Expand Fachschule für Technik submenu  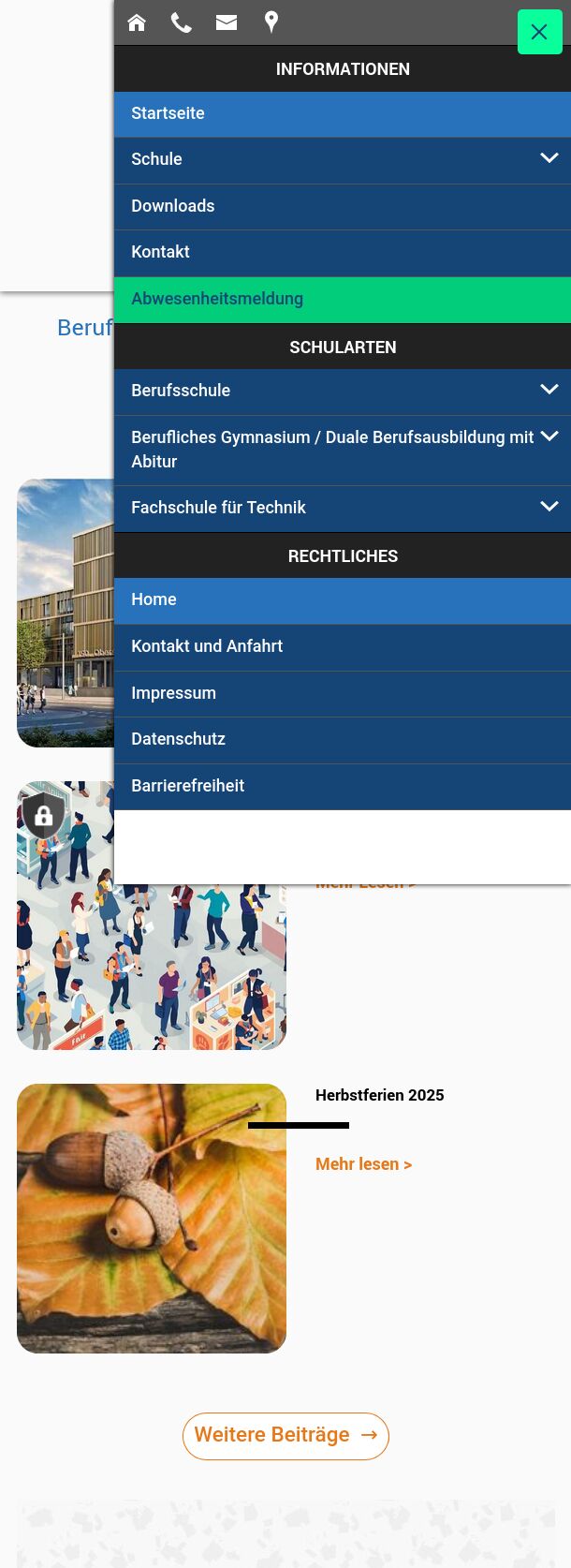[x=549, y=507]
